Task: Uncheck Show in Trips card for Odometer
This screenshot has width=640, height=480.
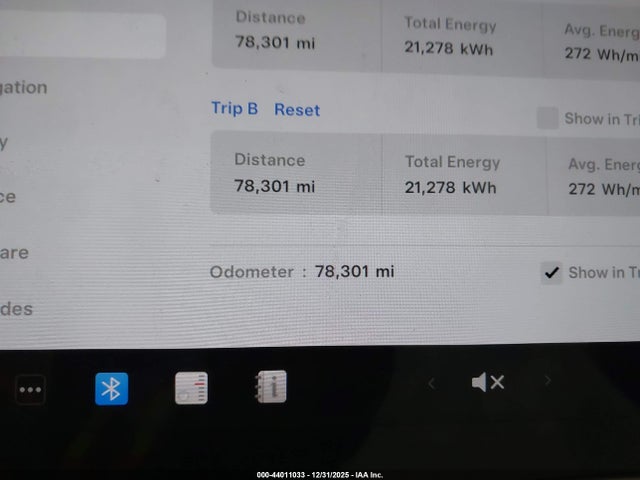Action: (x=551, y=272)
